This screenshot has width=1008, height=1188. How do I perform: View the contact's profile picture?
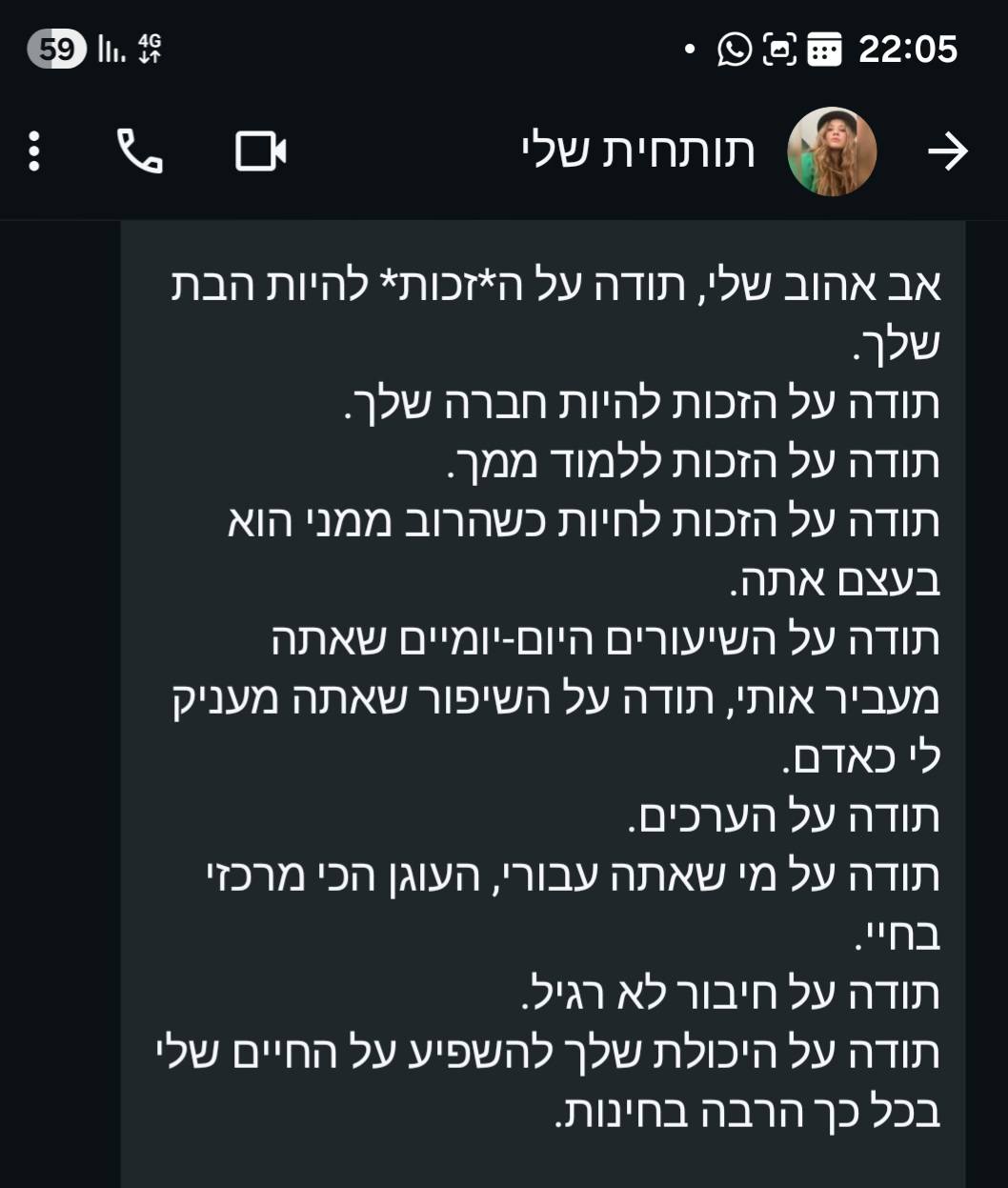pyautogui.click(x=832, y=151)
